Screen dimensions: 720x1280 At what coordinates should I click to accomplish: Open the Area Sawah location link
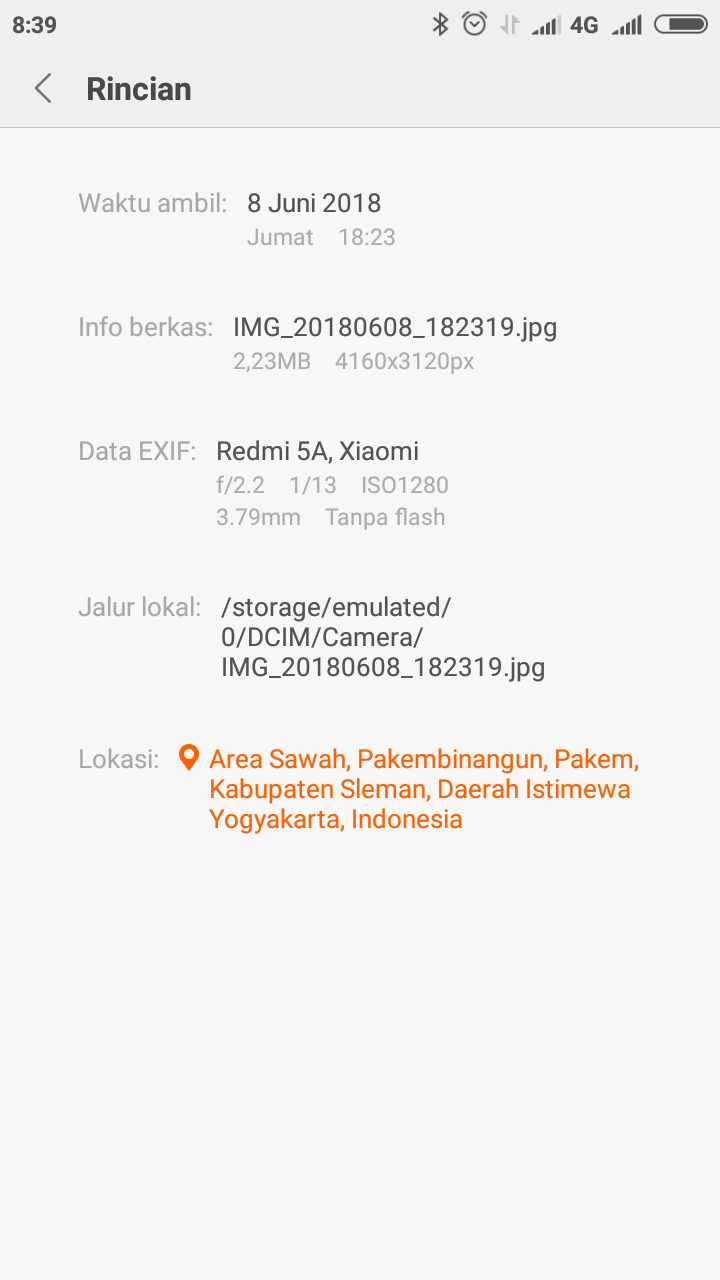(x=422, y=789)
